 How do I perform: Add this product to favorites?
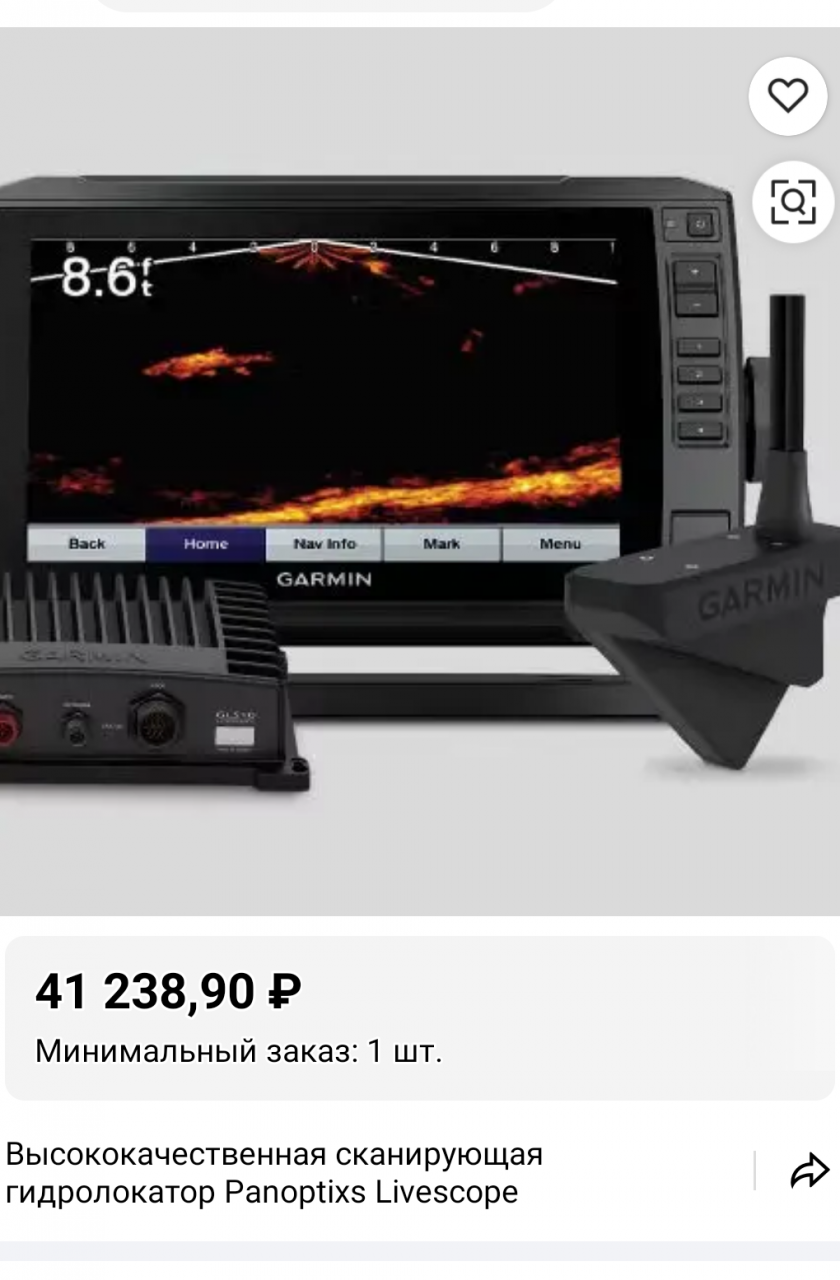[x=788, y=96]
